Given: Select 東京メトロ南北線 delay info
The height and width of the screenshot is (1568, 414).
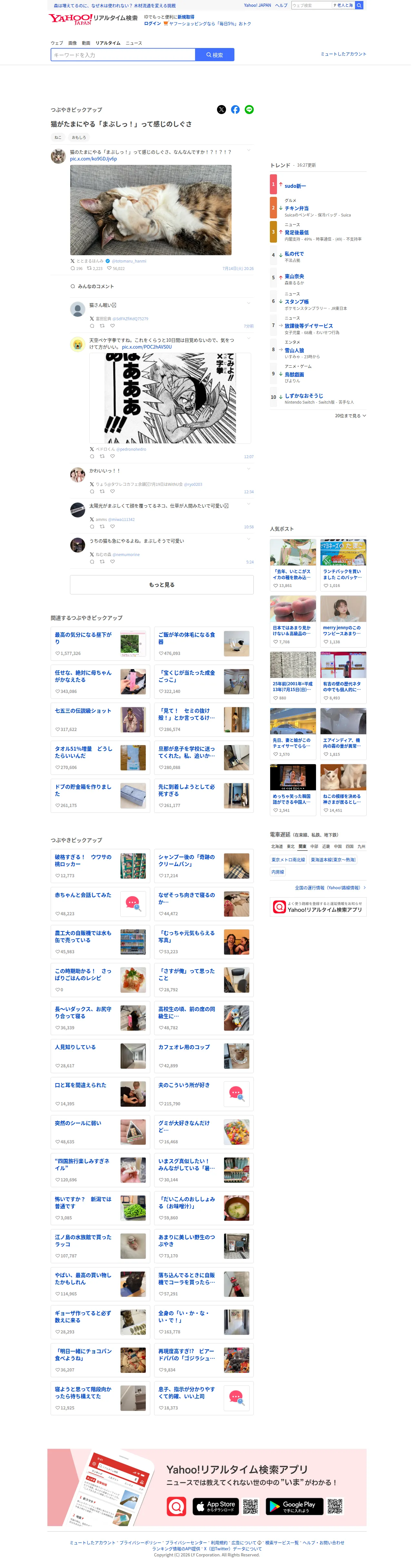Looking at the screenshot, I should click(x=289, y=860).
